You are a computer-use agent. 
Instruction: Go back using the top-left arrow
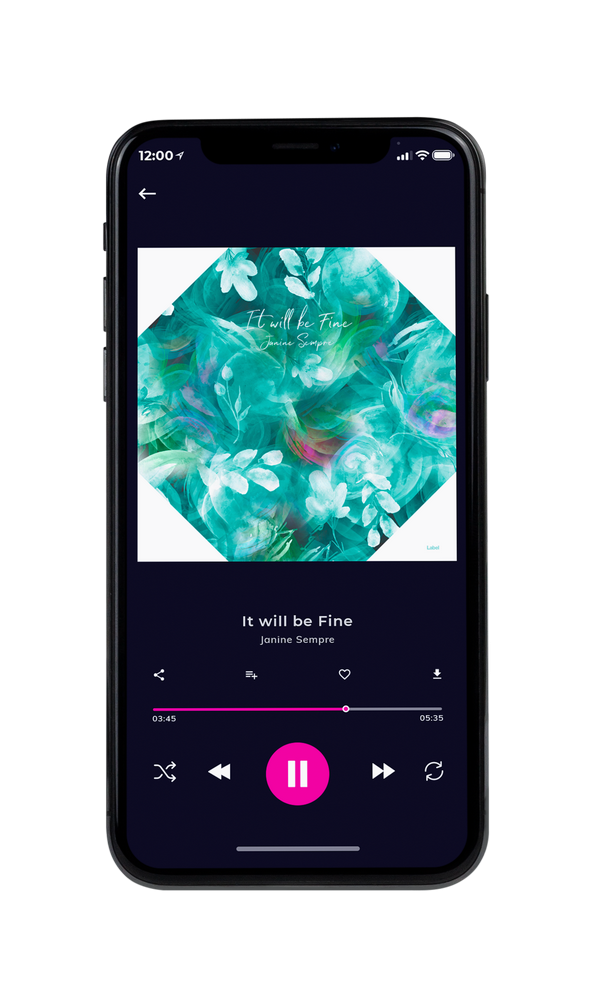(147, 194)
